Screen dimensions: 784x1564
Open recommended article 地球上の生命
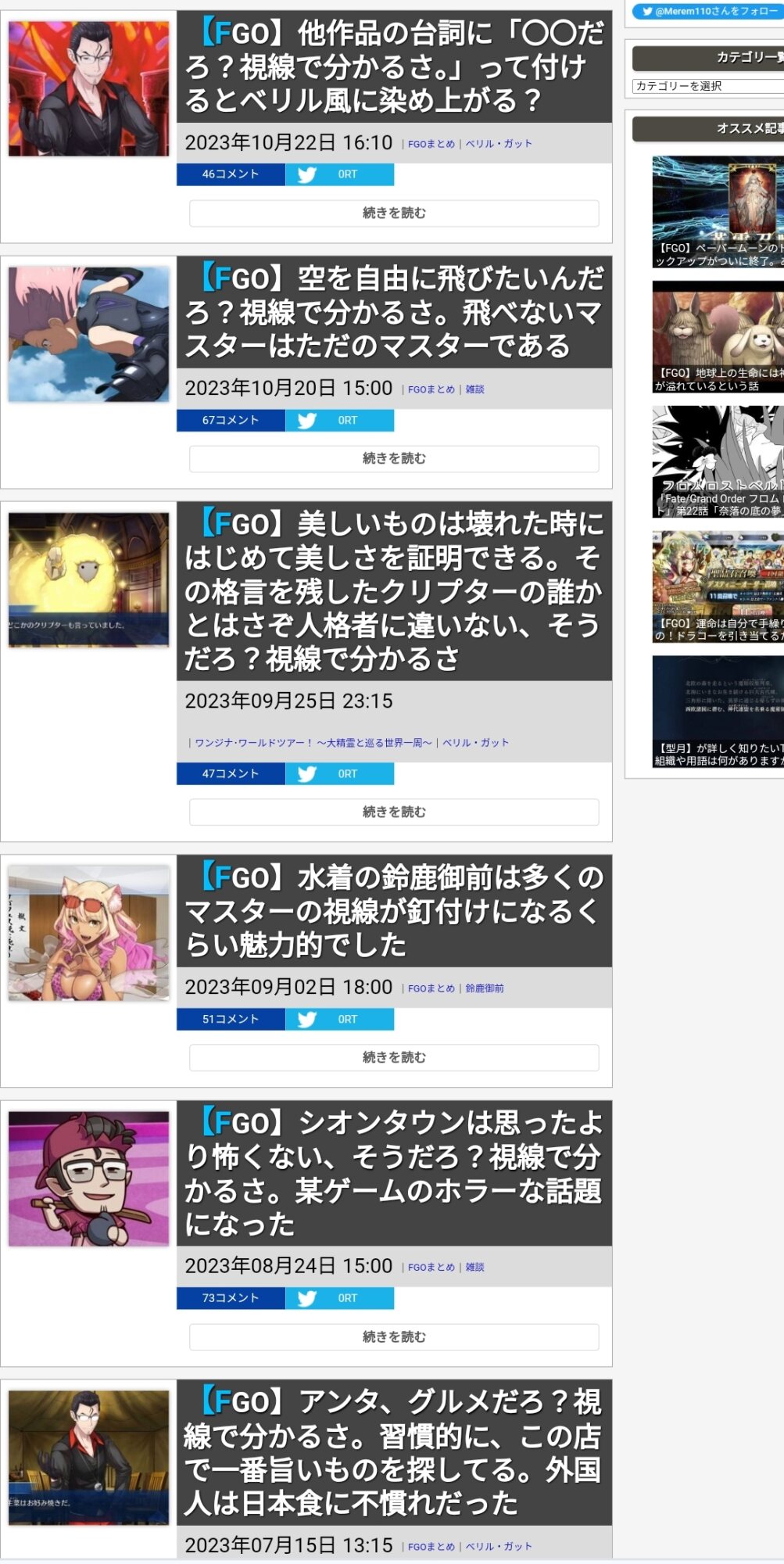click(718, 337)
